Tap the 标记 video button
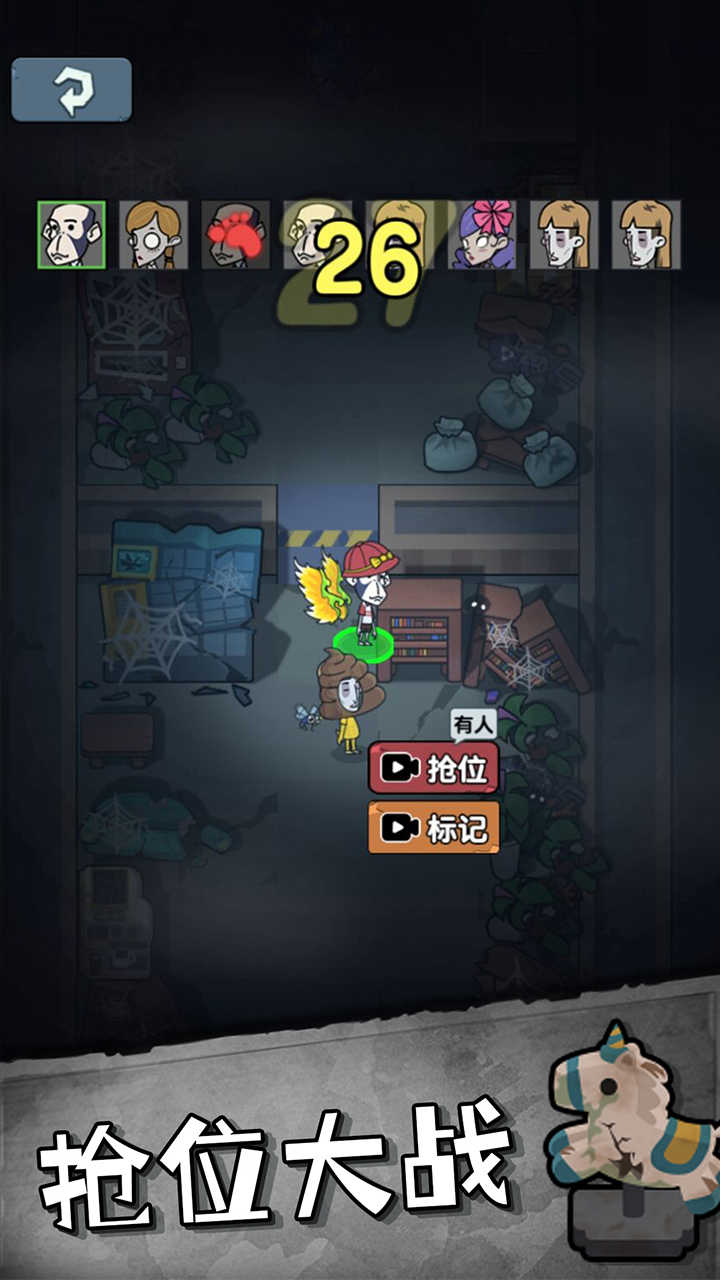Image resolution: width=720 pixels, height=1280 pixels. [x=434, y=827]
